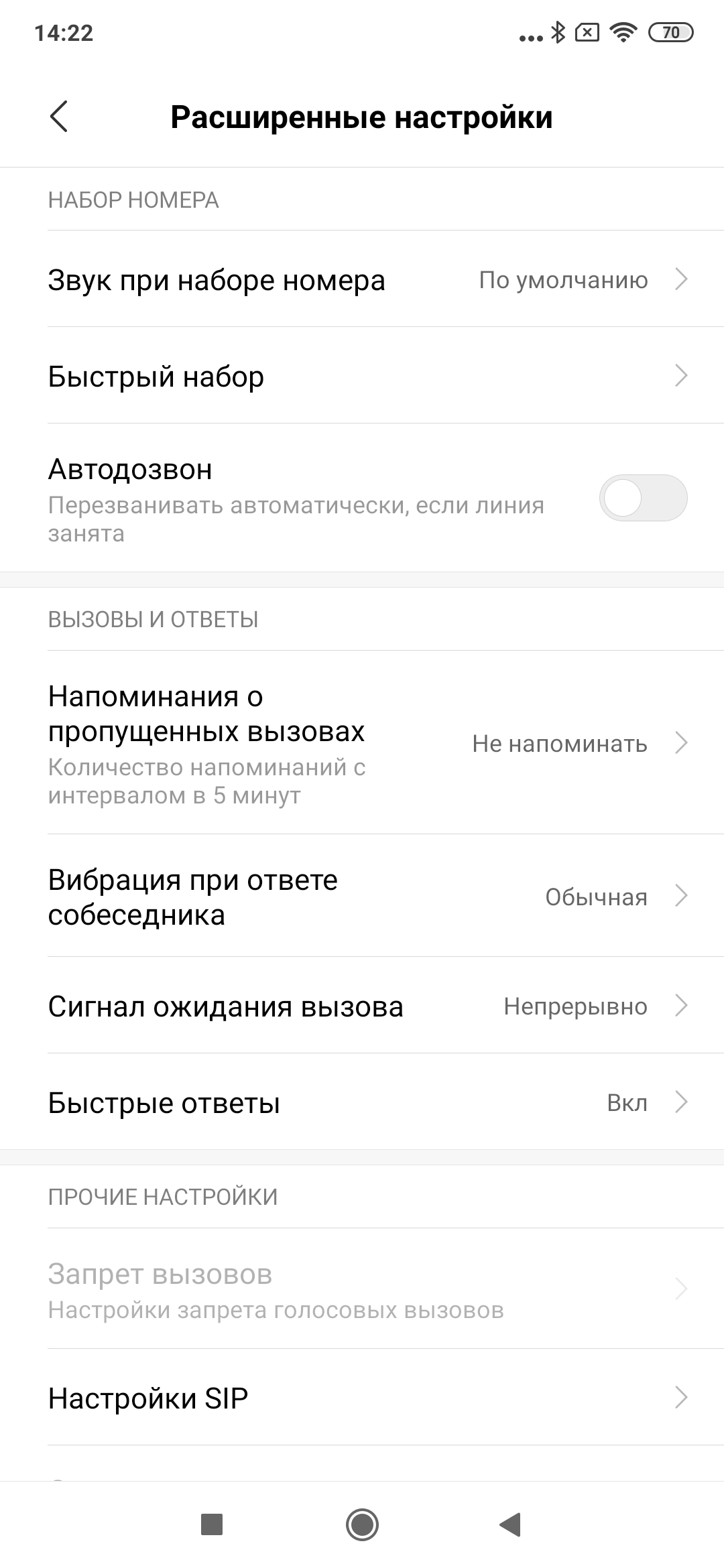Open Звук при наборе номера setting
This screenshot has width=724, height=1568.
(362, 279)
